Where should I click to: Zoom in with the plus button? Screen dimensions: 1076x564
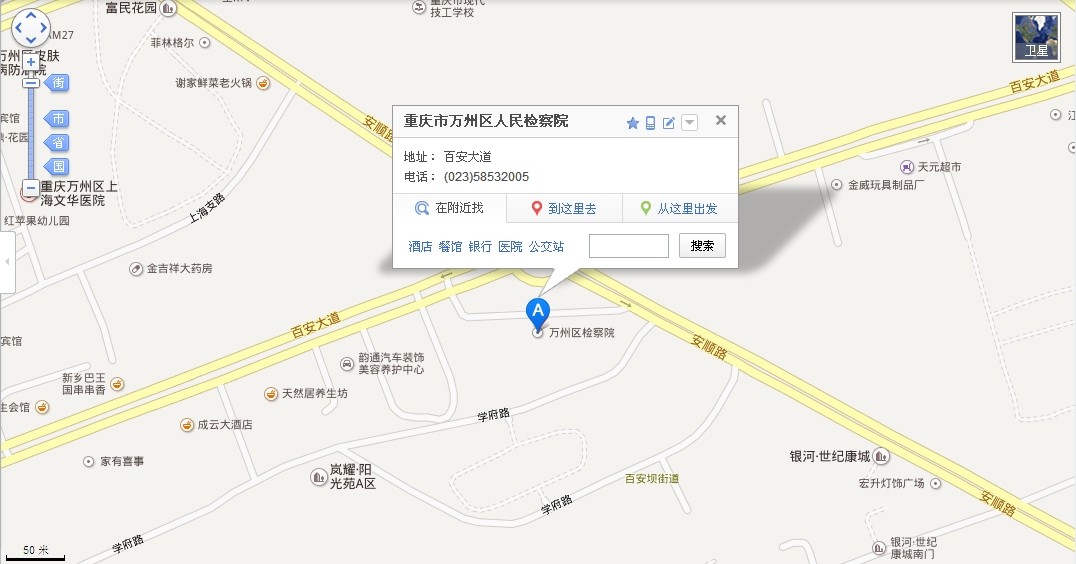click(31, 62)
